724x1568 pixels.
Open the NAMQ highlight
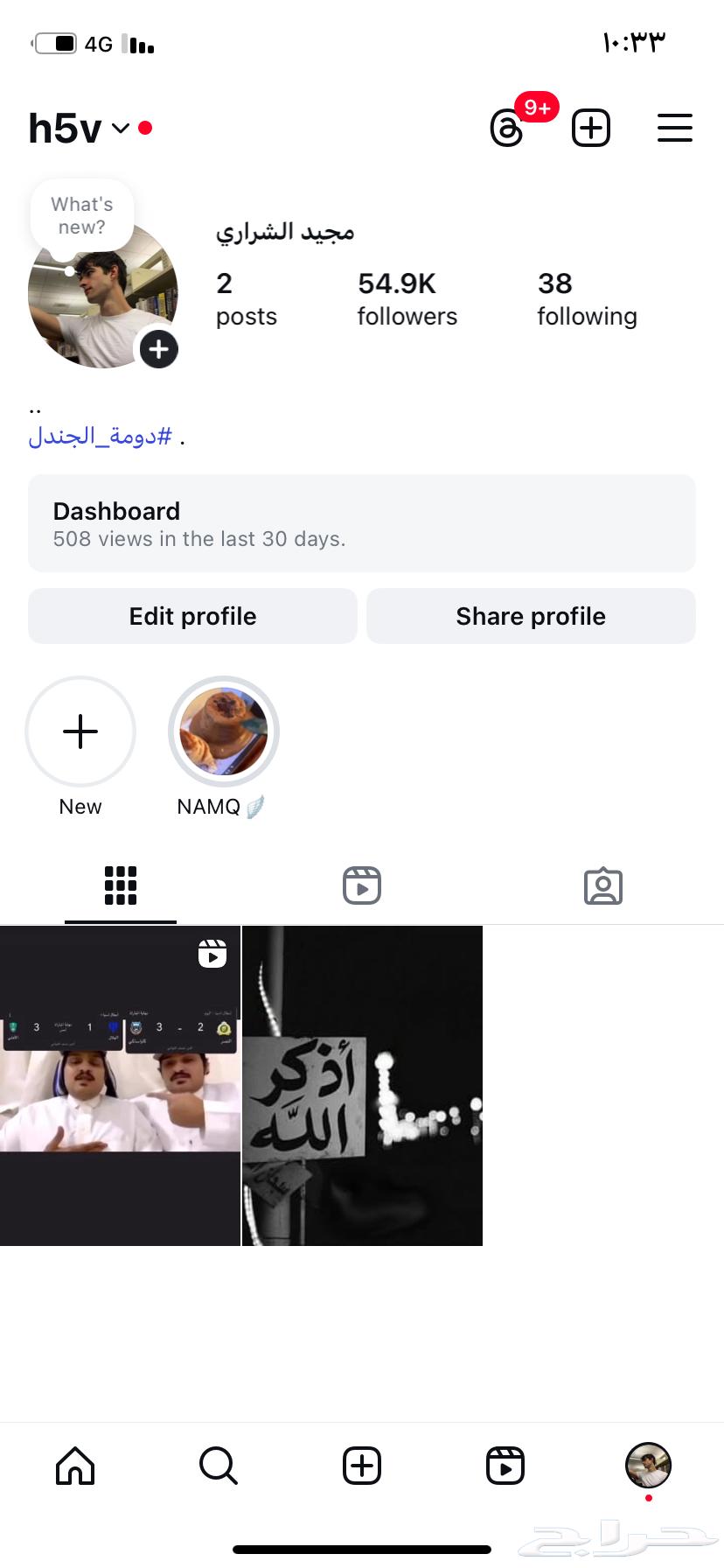[223, 731]
